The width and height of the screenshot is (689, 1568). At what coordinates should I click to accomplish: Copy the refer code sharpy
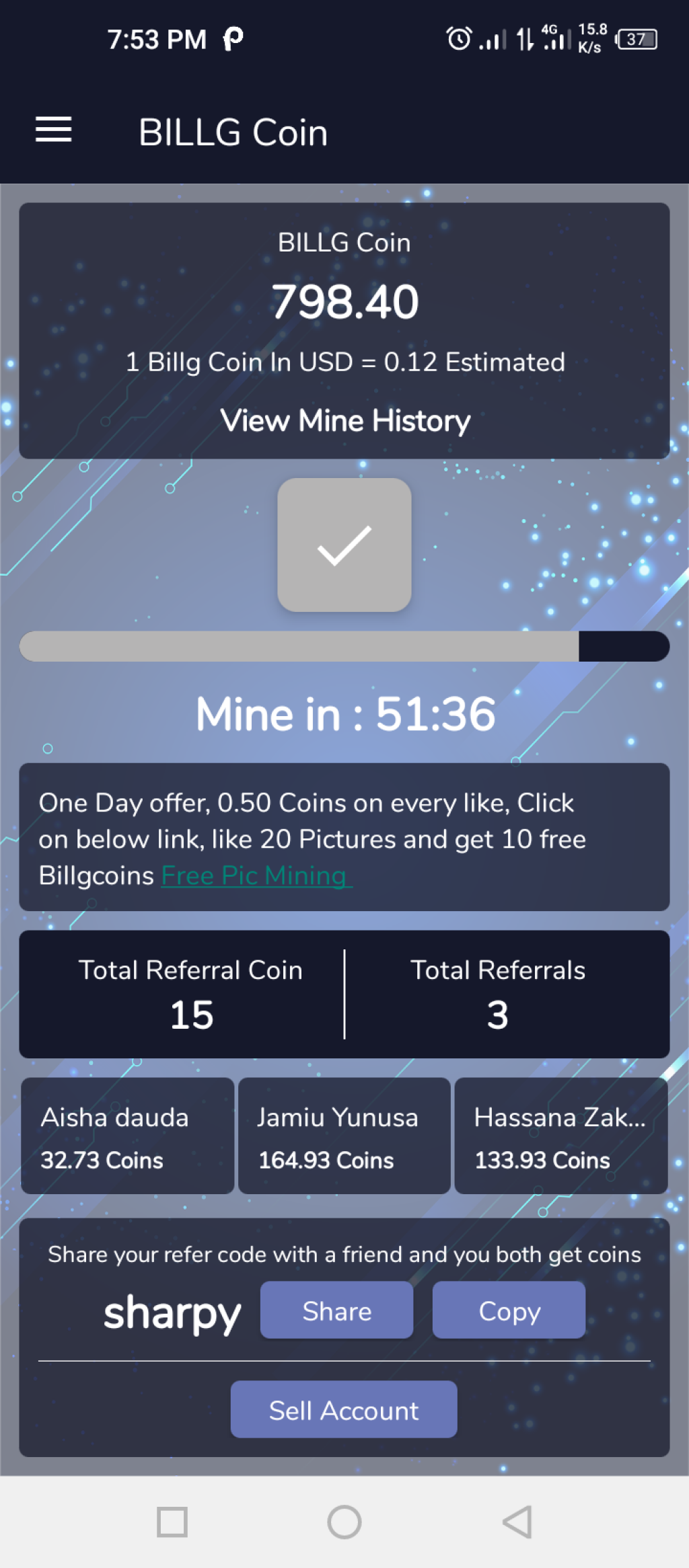(509, 1310)
